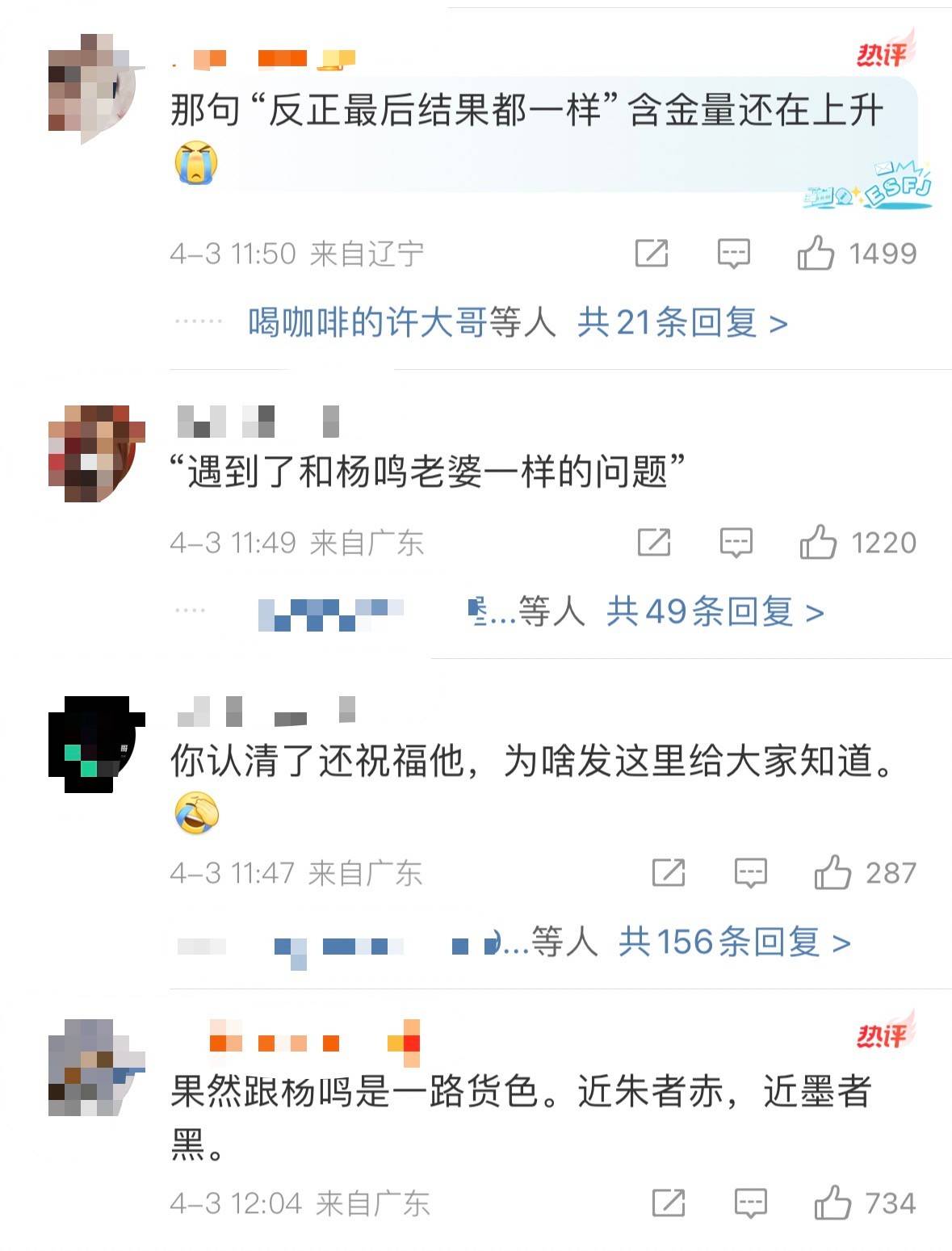Like the comment posted at 4-3 11:50
This screenshot has height=1251, width=952.
(816, 253)
